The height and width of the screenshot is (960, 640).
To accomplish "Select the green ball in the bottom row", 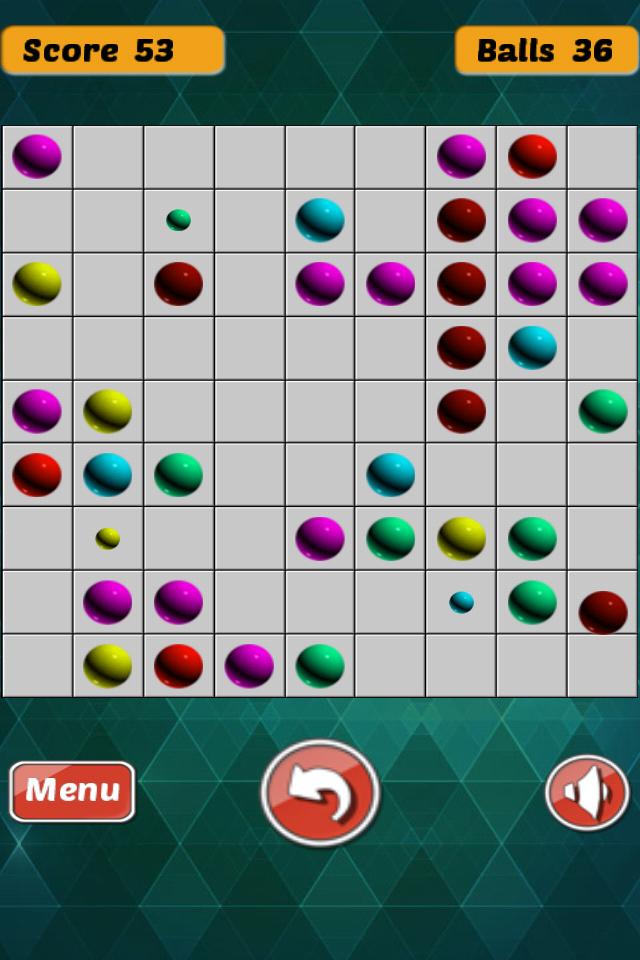I will 320,666.
